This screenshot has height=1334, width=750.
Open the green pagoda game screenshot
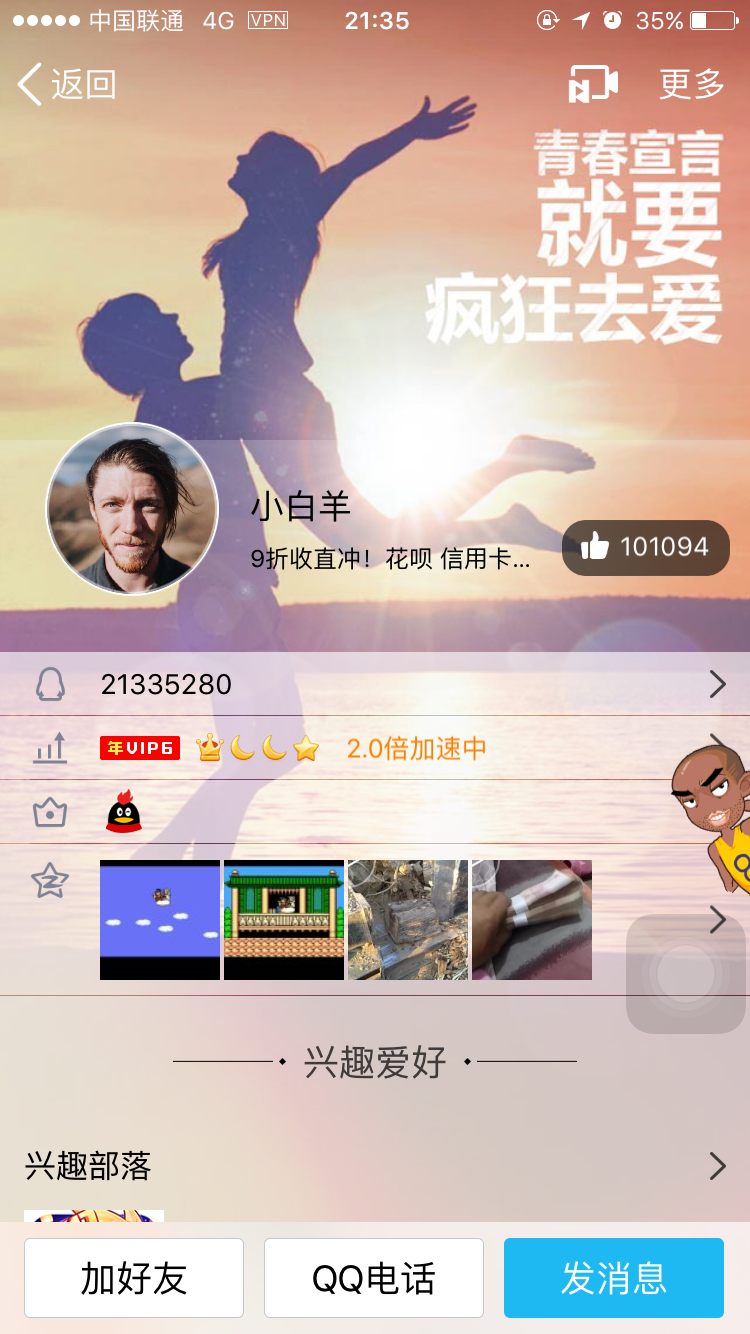[284, 920]
